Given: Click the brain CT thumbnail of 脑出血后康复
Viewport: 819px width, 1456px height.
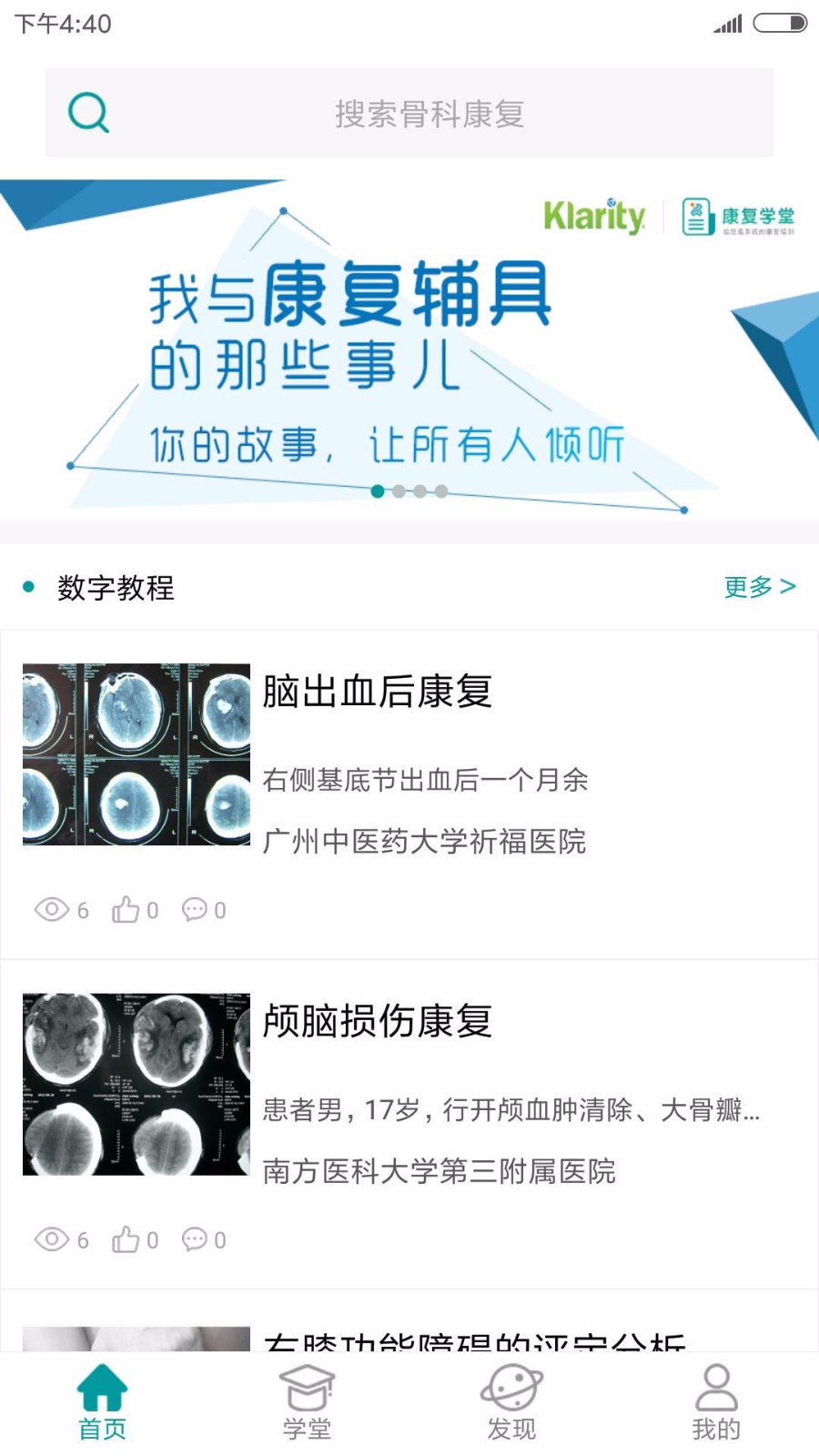Looking at the screenshot, I should pyautogui.click(x=135, y=753).
